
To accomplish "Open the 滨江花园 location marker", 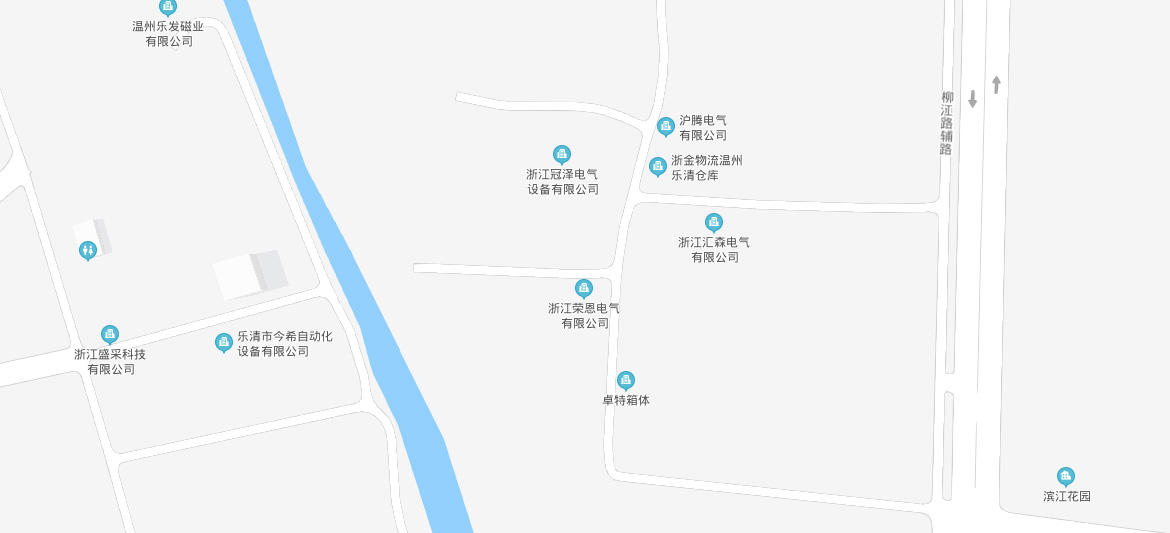I will [1066, 476].
